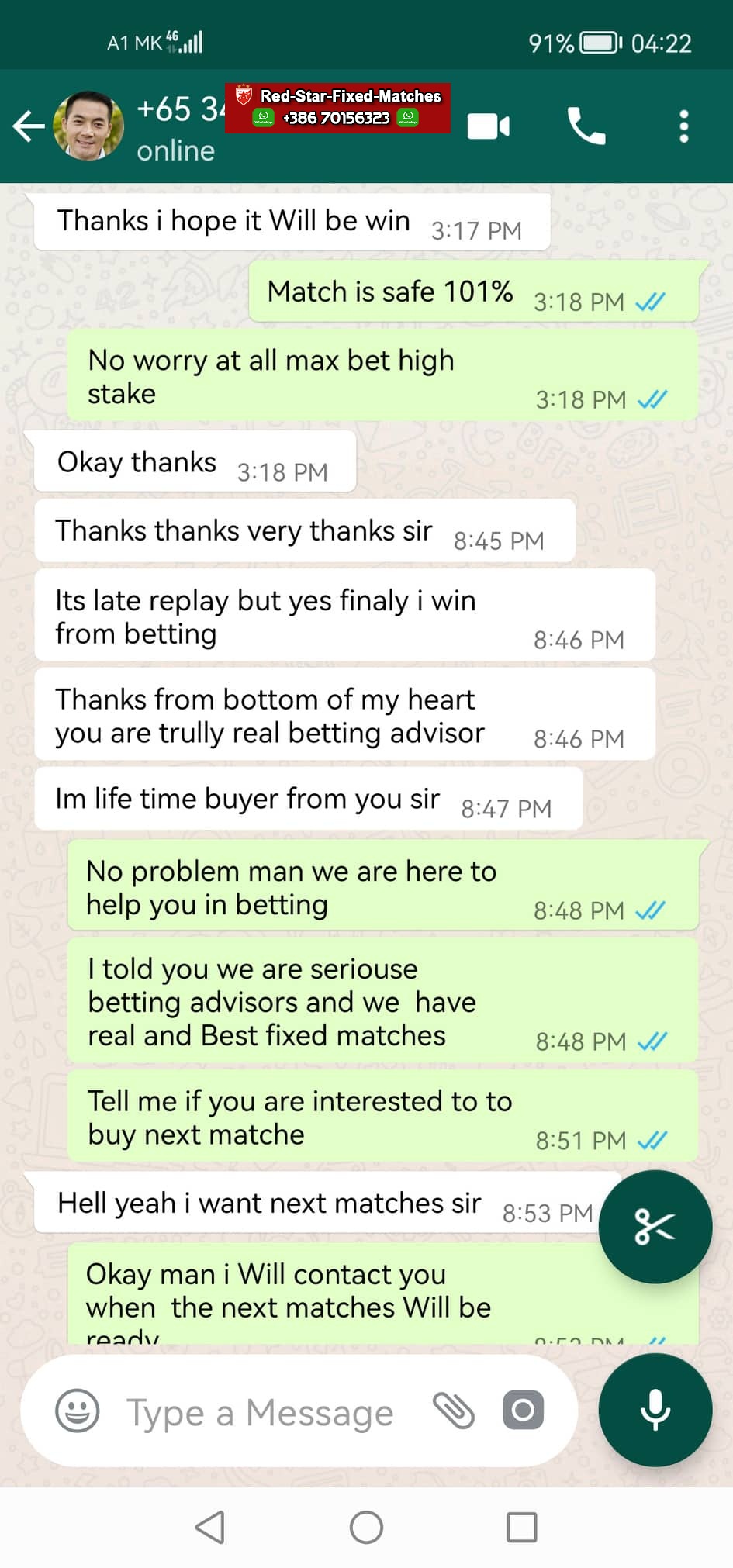Image resolution: width=733 pixels, height=1568 pixels.
Task: Tap the microphone to record voice
Action: point(655,1411)
